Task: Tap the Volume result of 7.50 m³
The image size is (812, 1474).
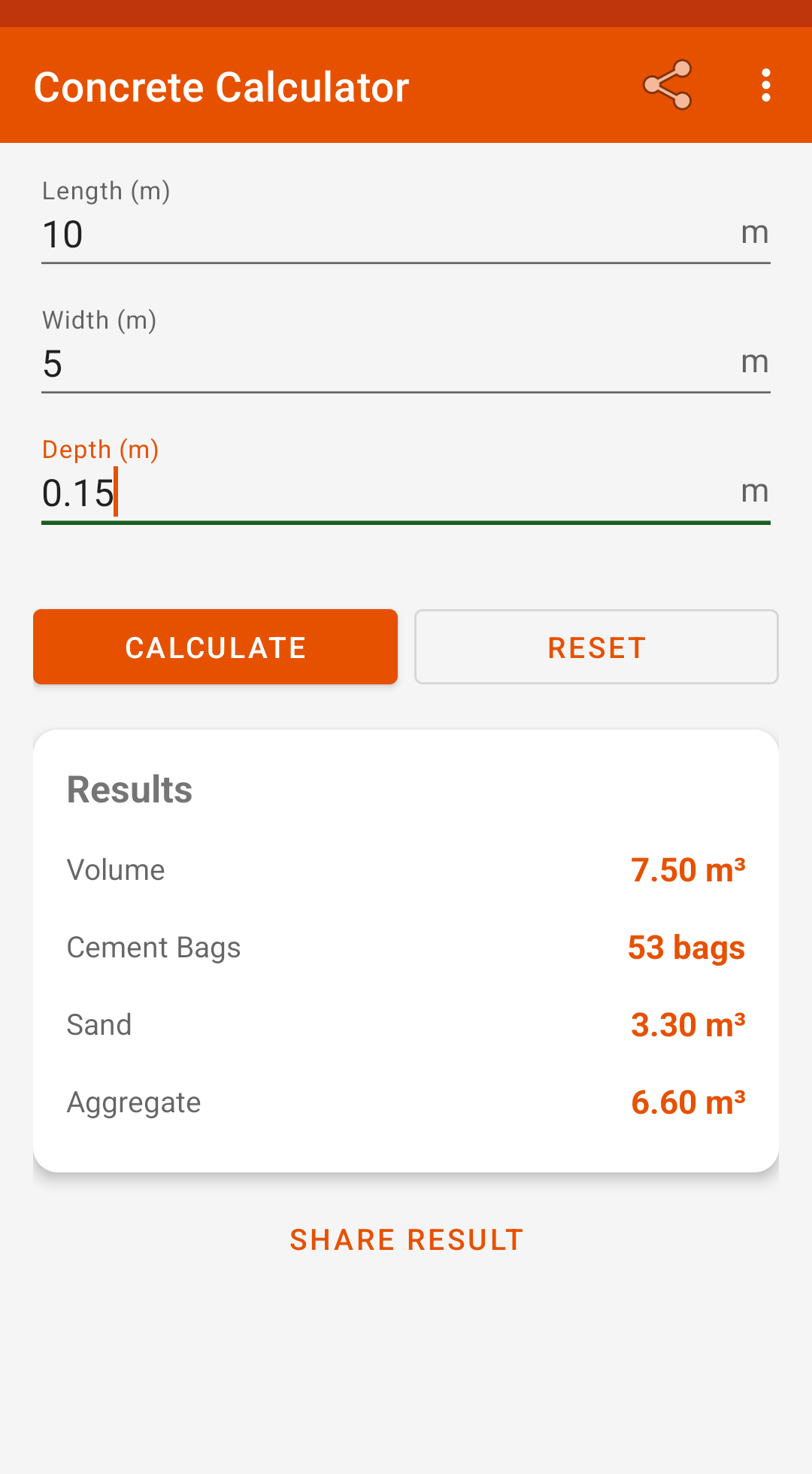Action: [x=688, y=869]
